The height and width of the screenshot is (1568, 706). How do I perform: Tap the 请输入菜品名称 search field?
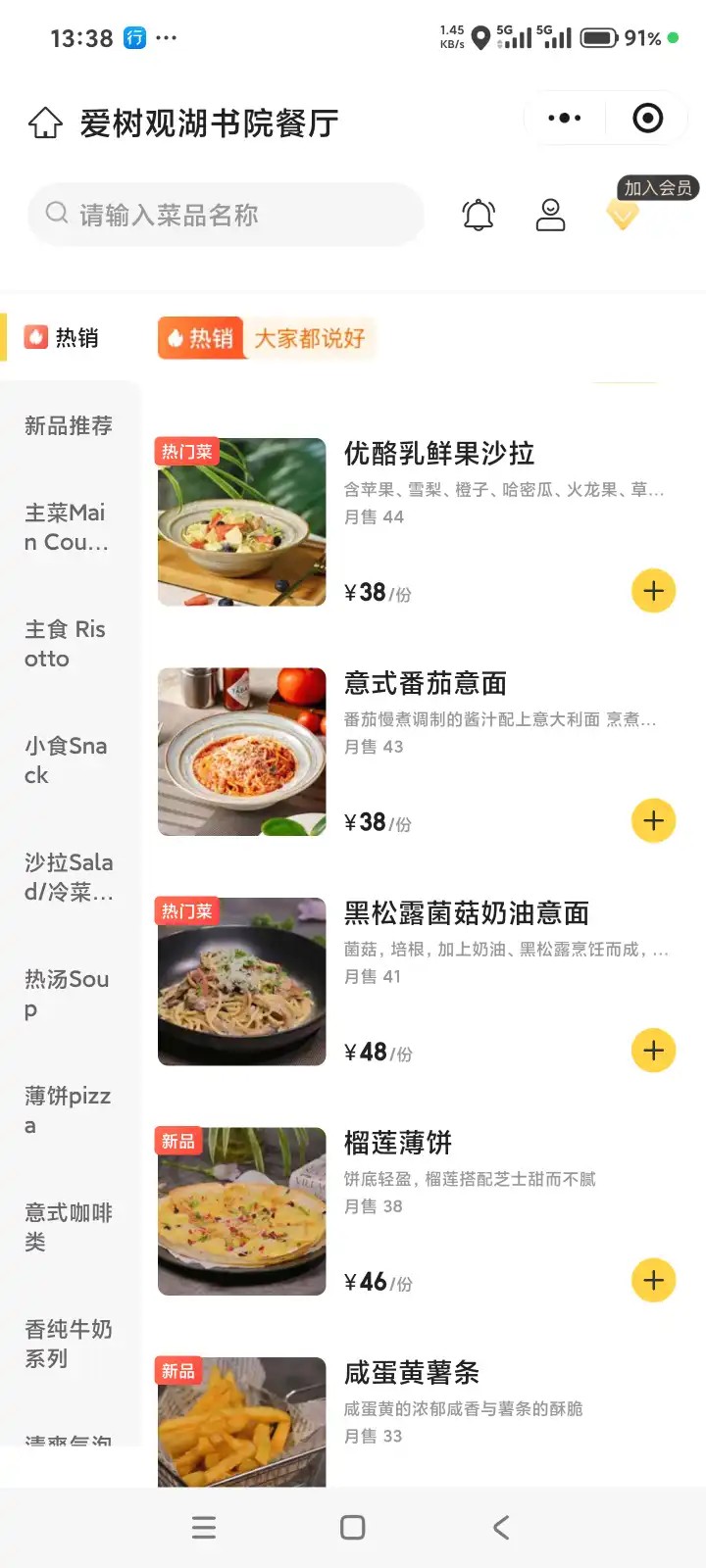226,215
